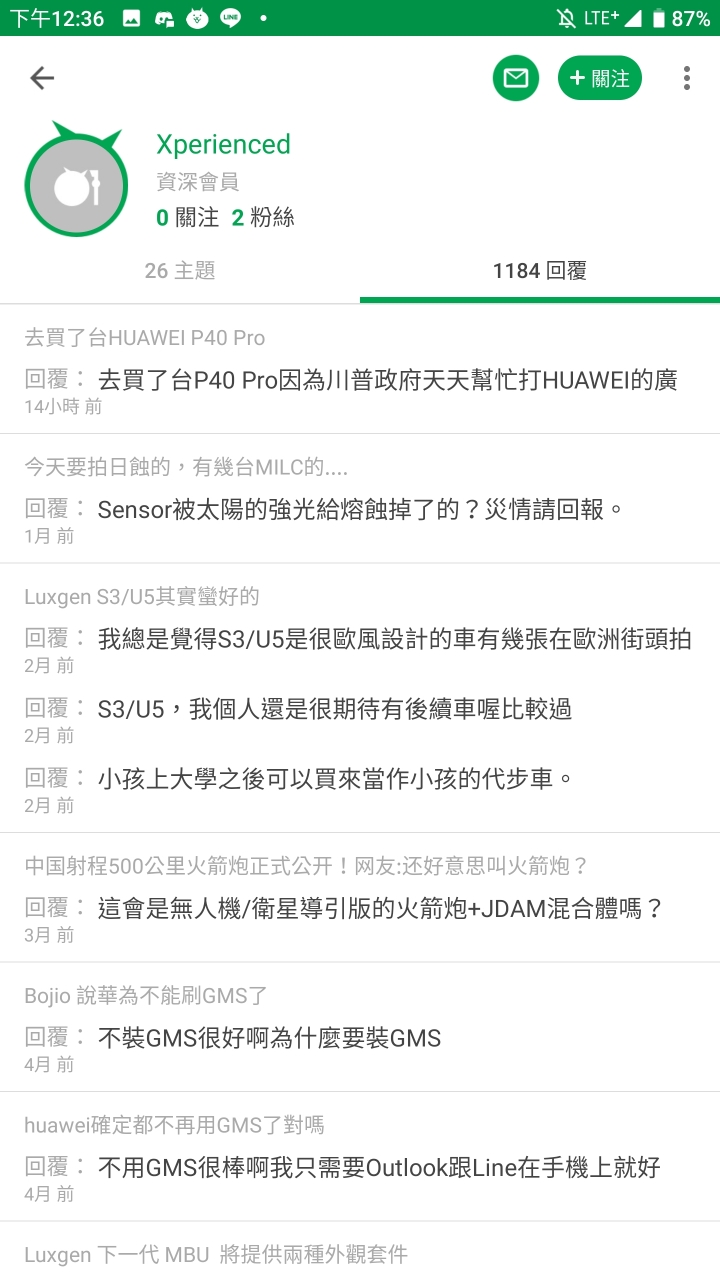Tap Xperienced's profile avatar
This screenshot has width=720, height=1280.
point(76,184)
